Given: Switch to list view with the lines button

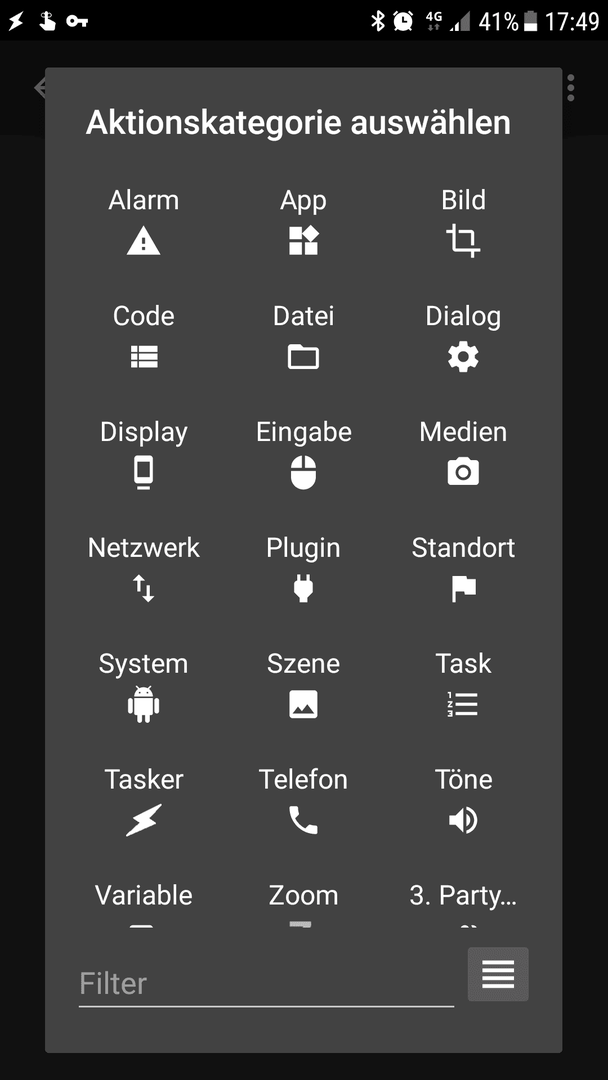Looking at the screenshot, I should pos(498,974).
